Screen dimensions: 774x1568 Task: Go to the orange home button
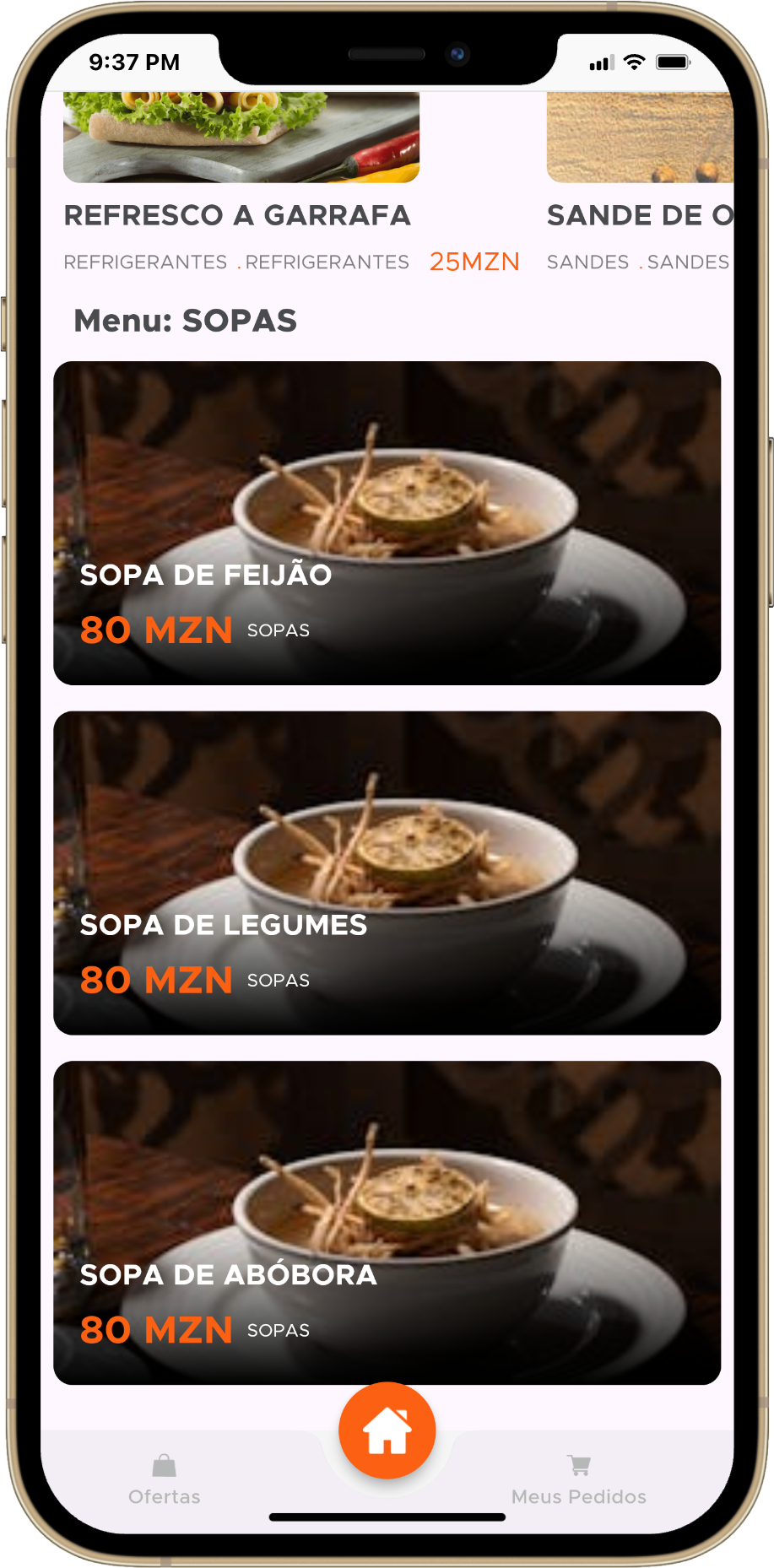tap(387, 1430)
